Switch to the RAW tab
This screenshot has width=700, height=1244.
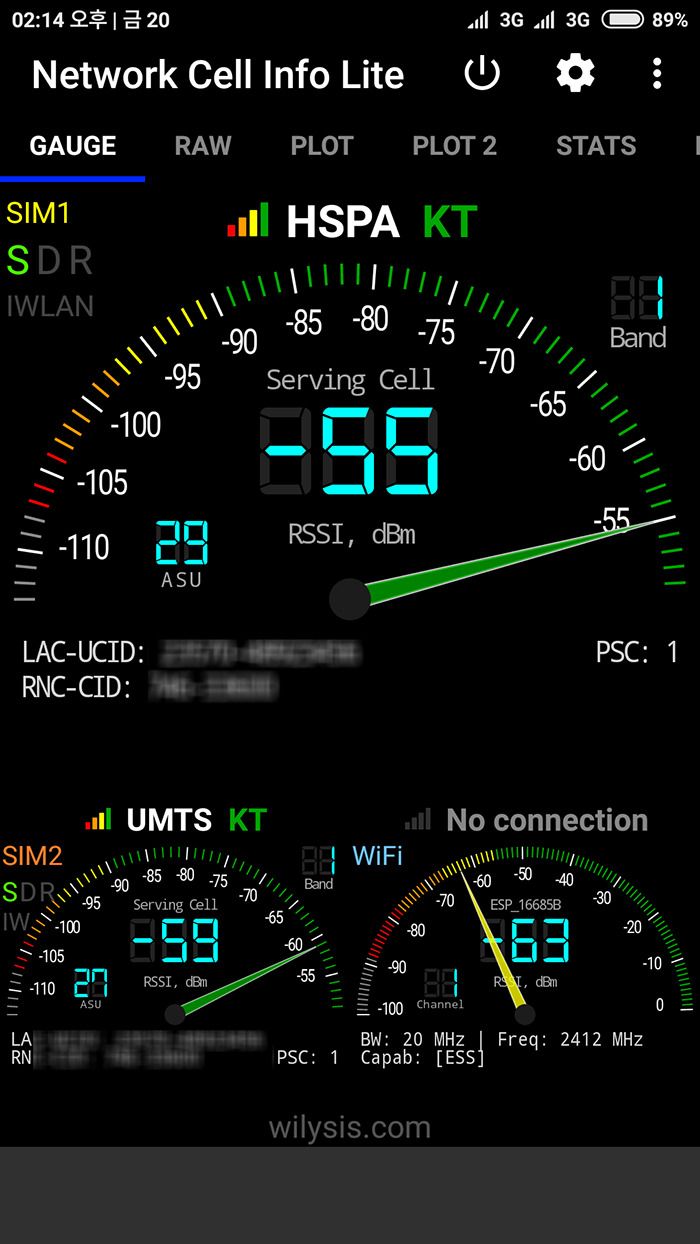tap(203, 146)
